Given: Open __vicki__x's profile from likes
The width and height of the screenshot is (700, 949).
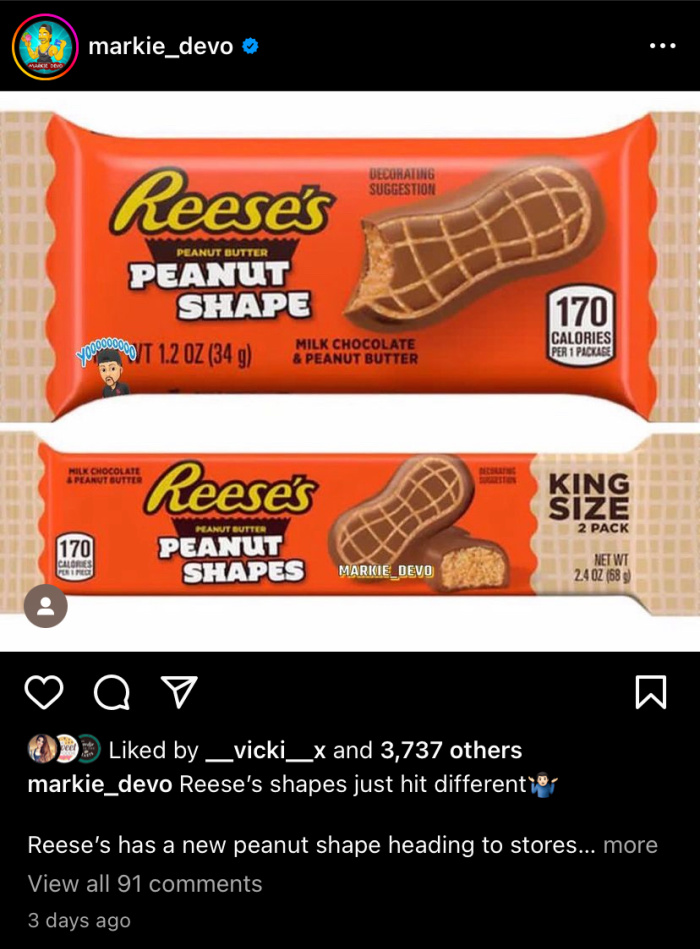Looking at the screenshot, I should (x=266, y=750).
